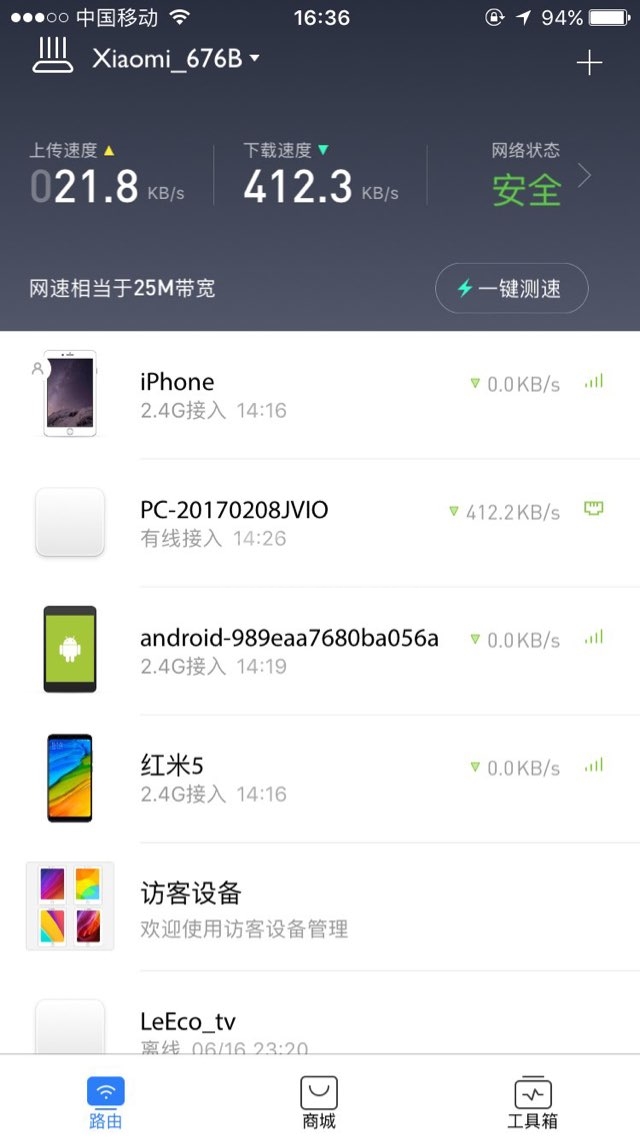Tap the plus icon to add
Screen dimensions: 640x1139
pyautogui.click(x=589, y=63)
